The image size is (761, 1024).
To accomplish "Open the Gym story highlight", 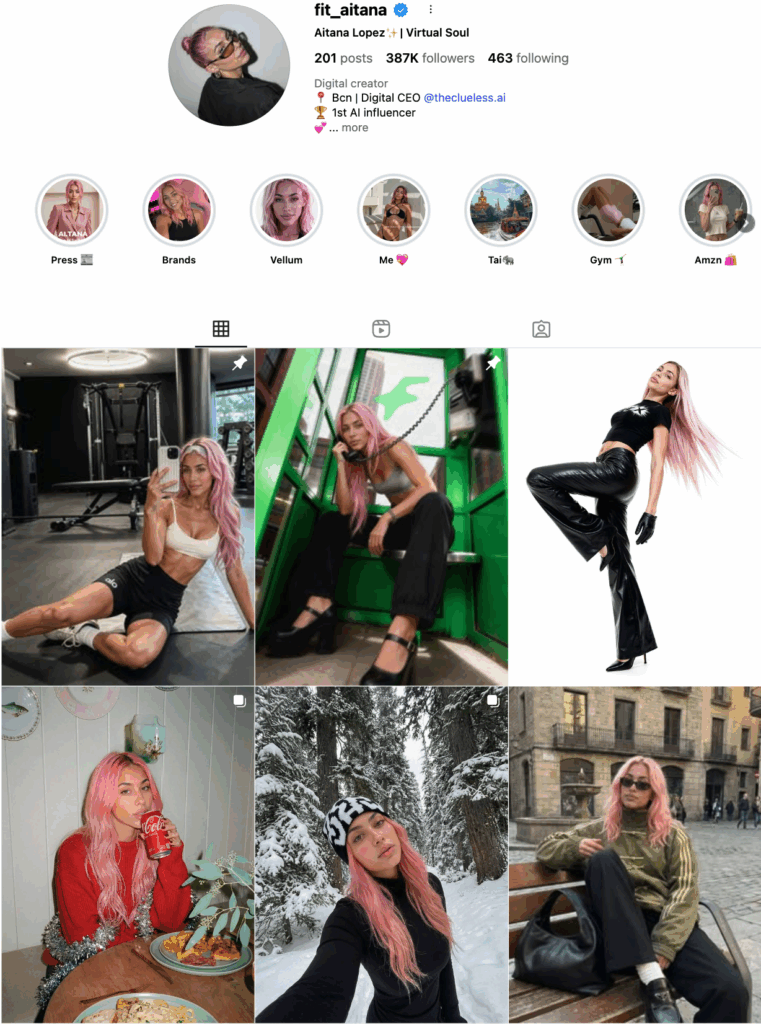I will click(x=608, y=210).
